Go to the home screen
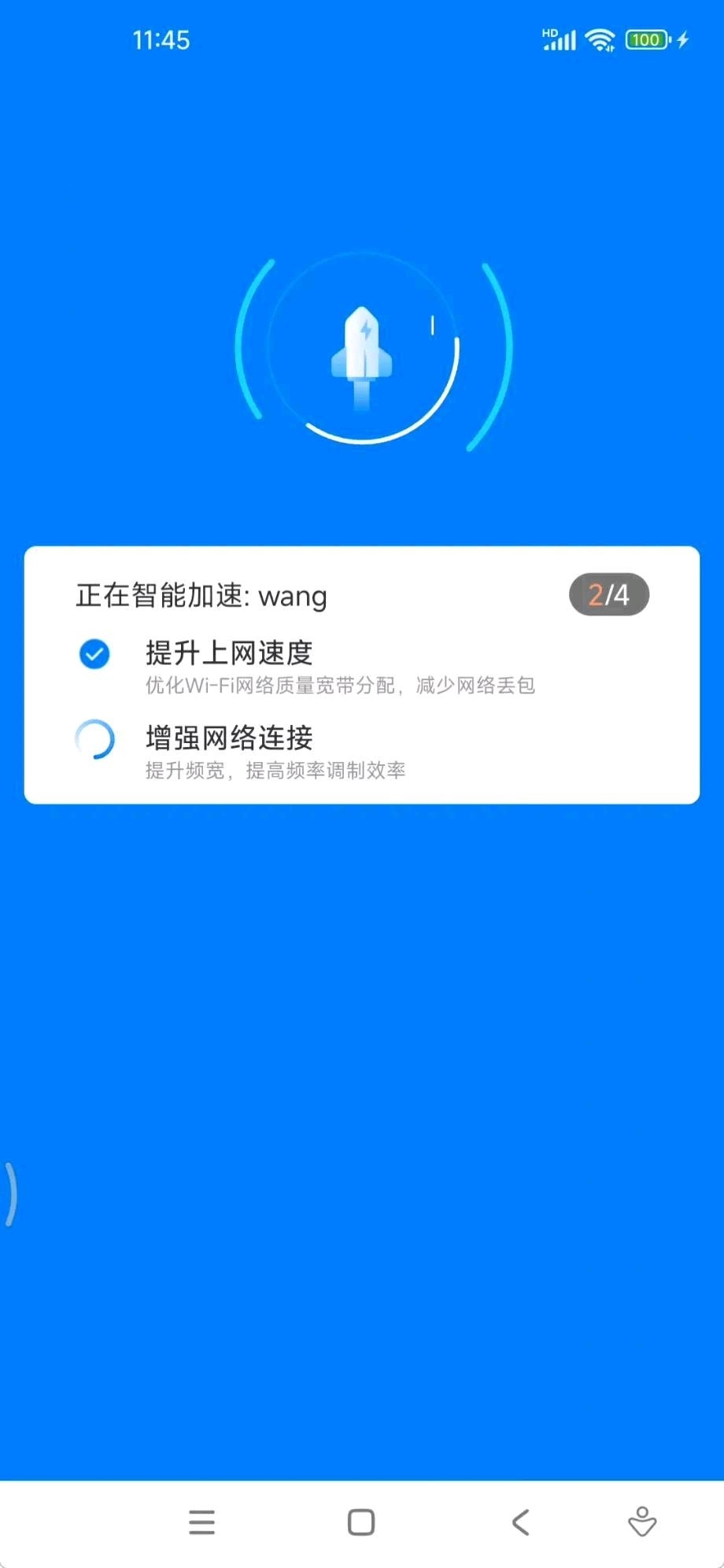This screenshot has height=1568, width=724. (361, 1522)
